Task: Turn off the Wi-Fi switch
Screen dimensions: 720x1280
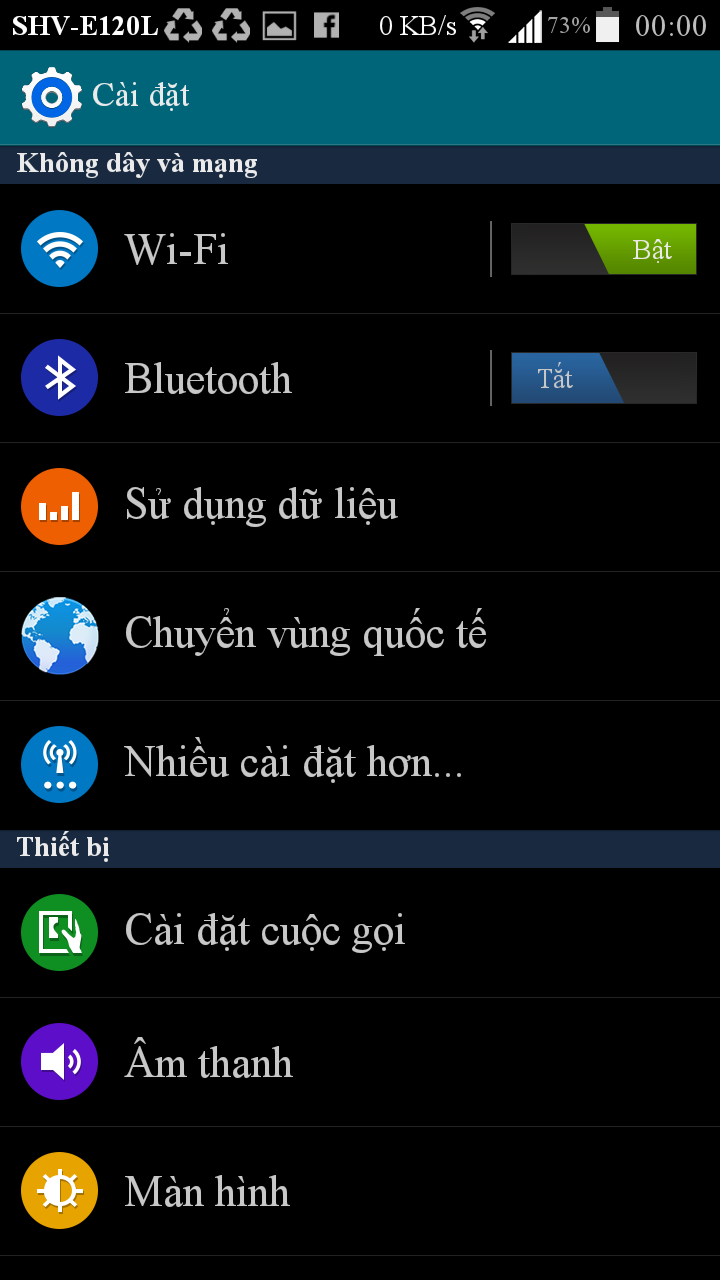Action: pyautogui.click(x=603, y=249)
